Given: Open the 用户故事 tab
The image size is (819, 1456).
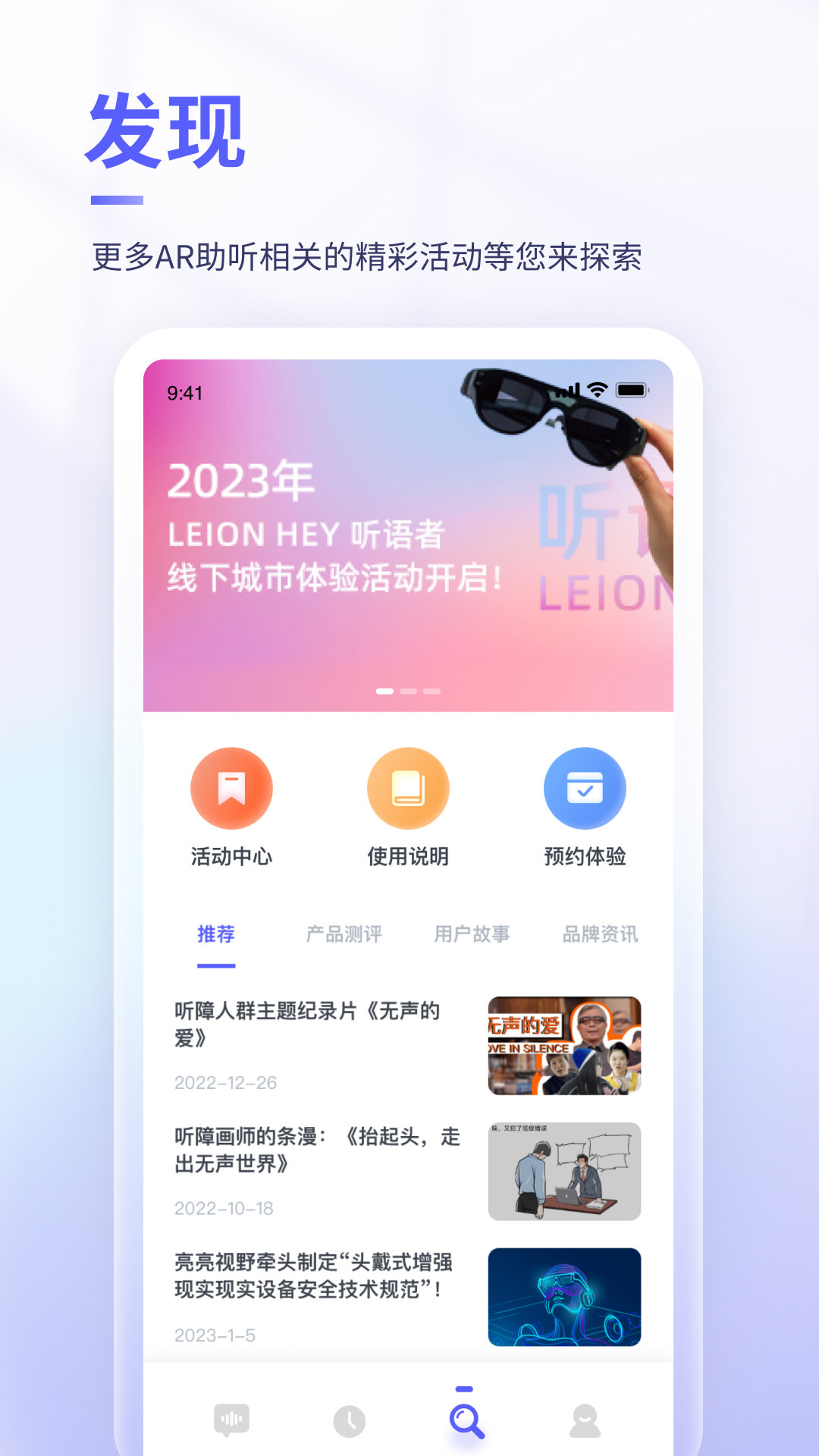Looking at the screenshot, I should (x=472, y=935).
